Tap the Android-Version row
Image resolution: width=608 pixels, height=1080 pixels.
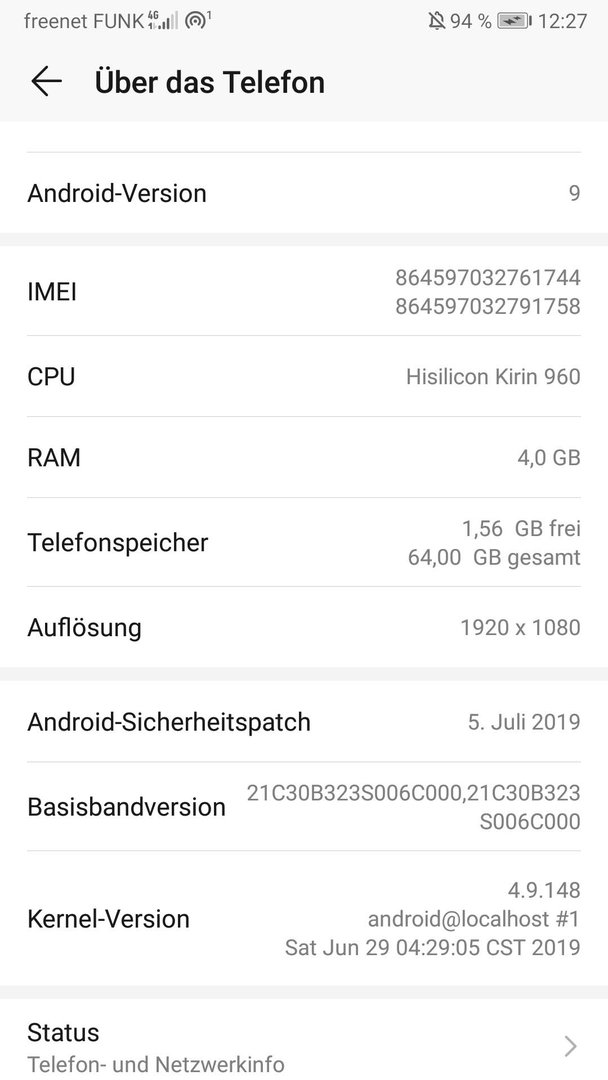304,193
